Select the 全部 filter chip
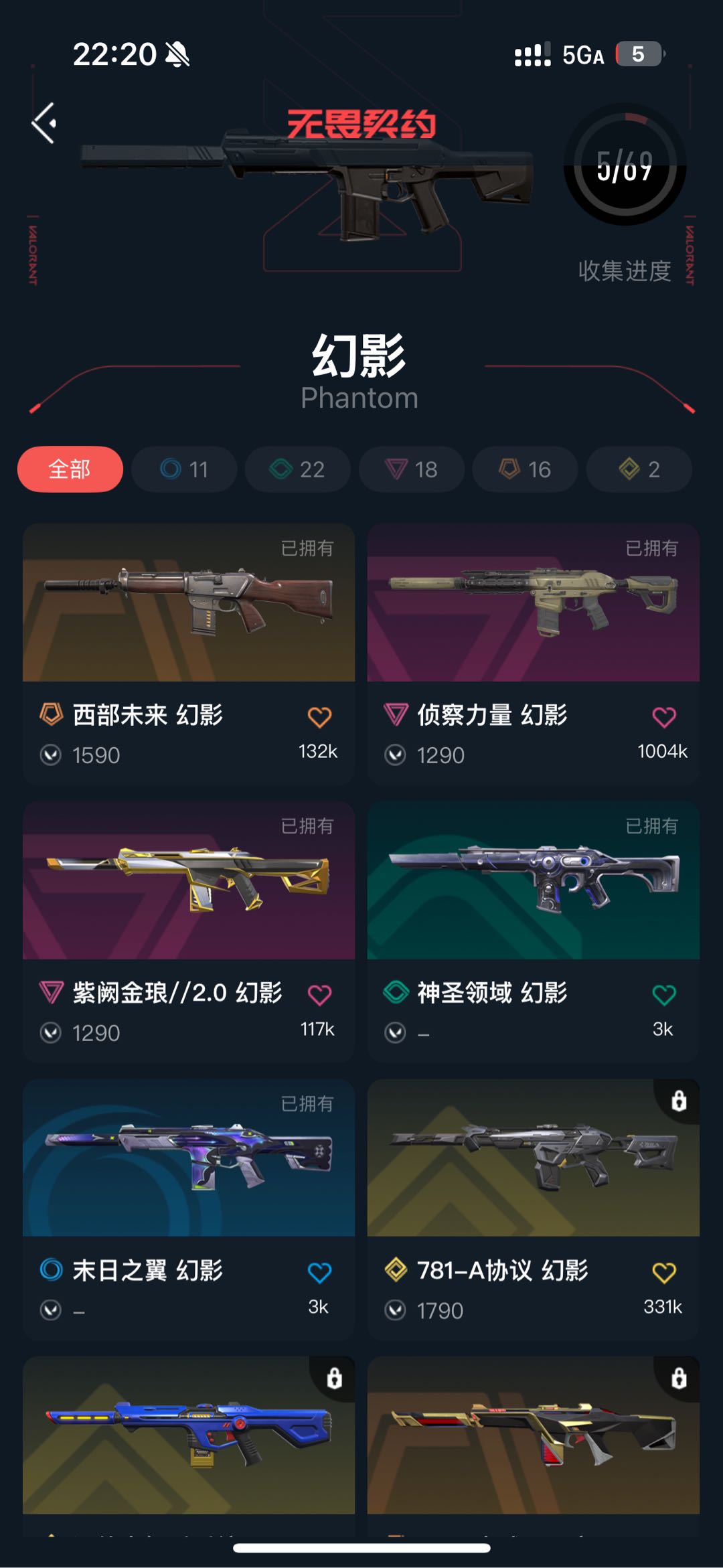 [x=70, y=469]
